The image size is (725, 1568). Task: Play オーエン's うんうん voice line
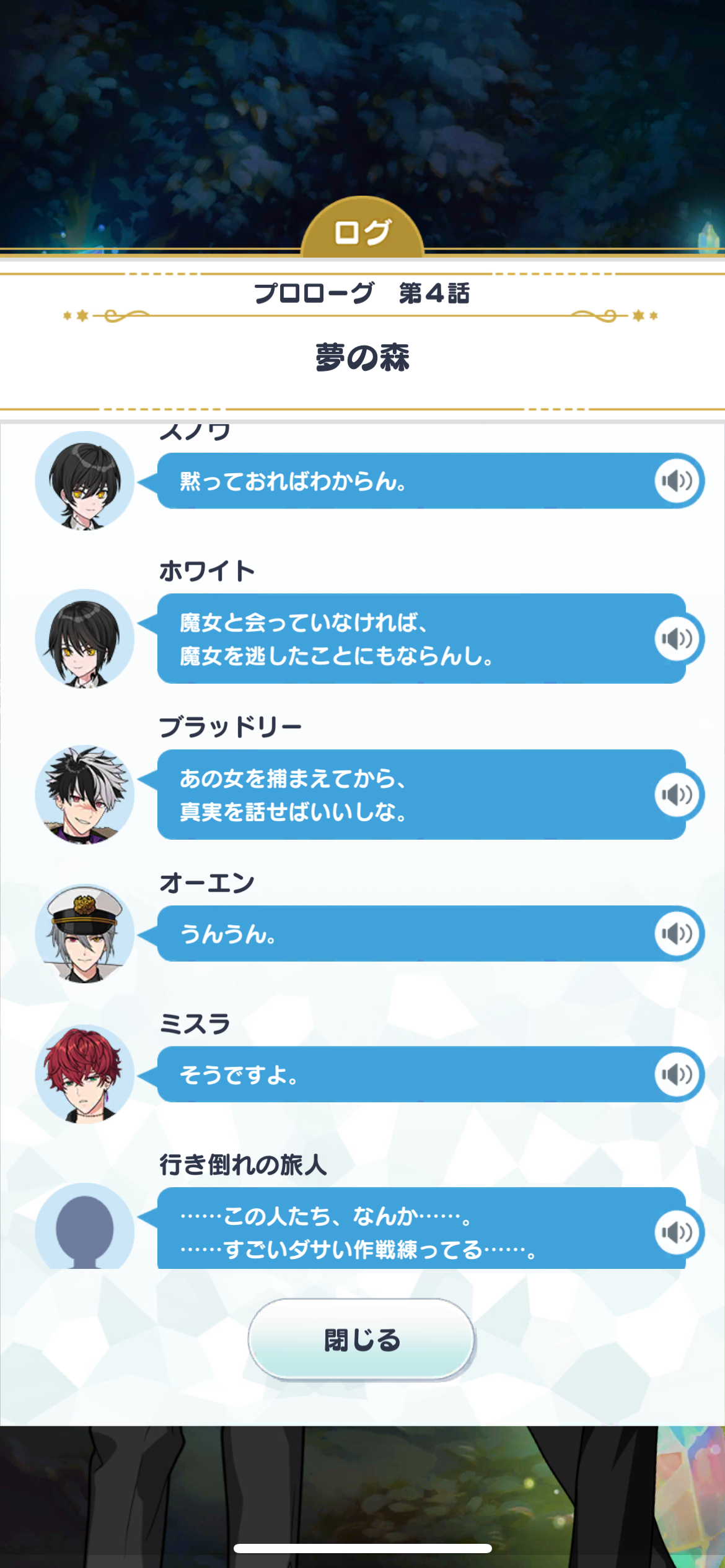point(677,933)
